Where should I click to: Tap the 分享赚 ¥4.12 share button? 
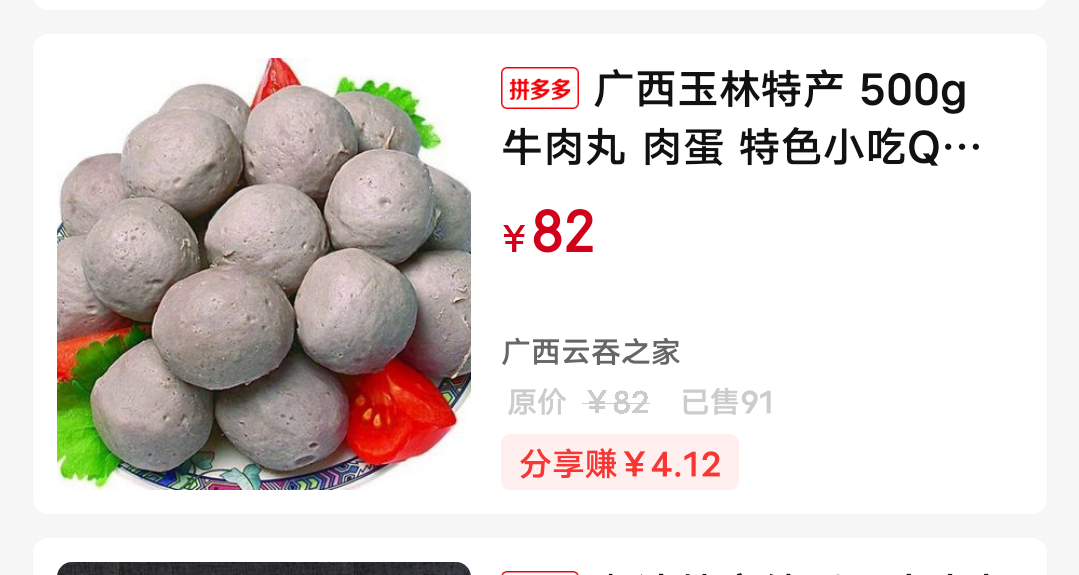[619, 463]
